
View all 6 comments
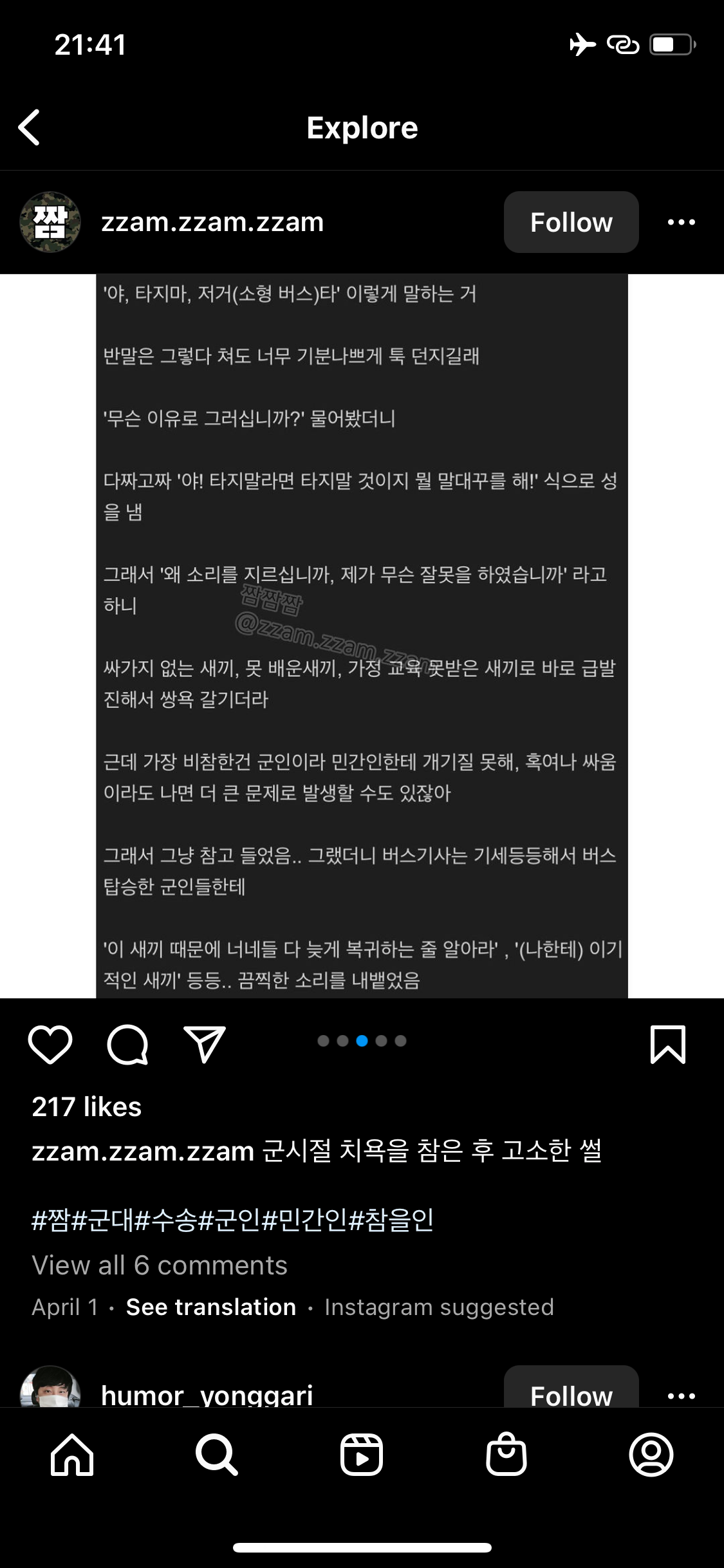(x=160, y=1265)
